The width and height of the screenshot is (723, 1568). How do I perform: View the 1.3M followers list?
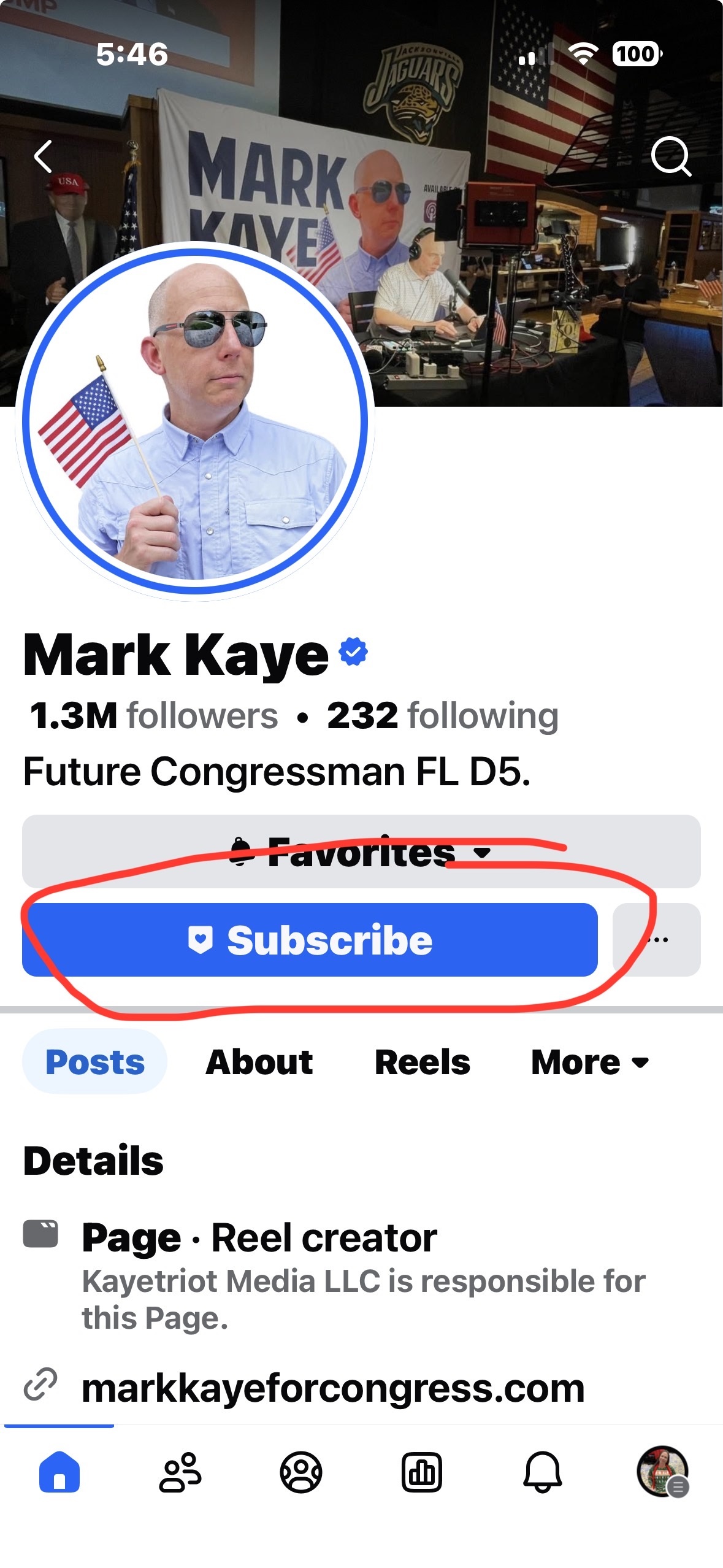point(153,716)
